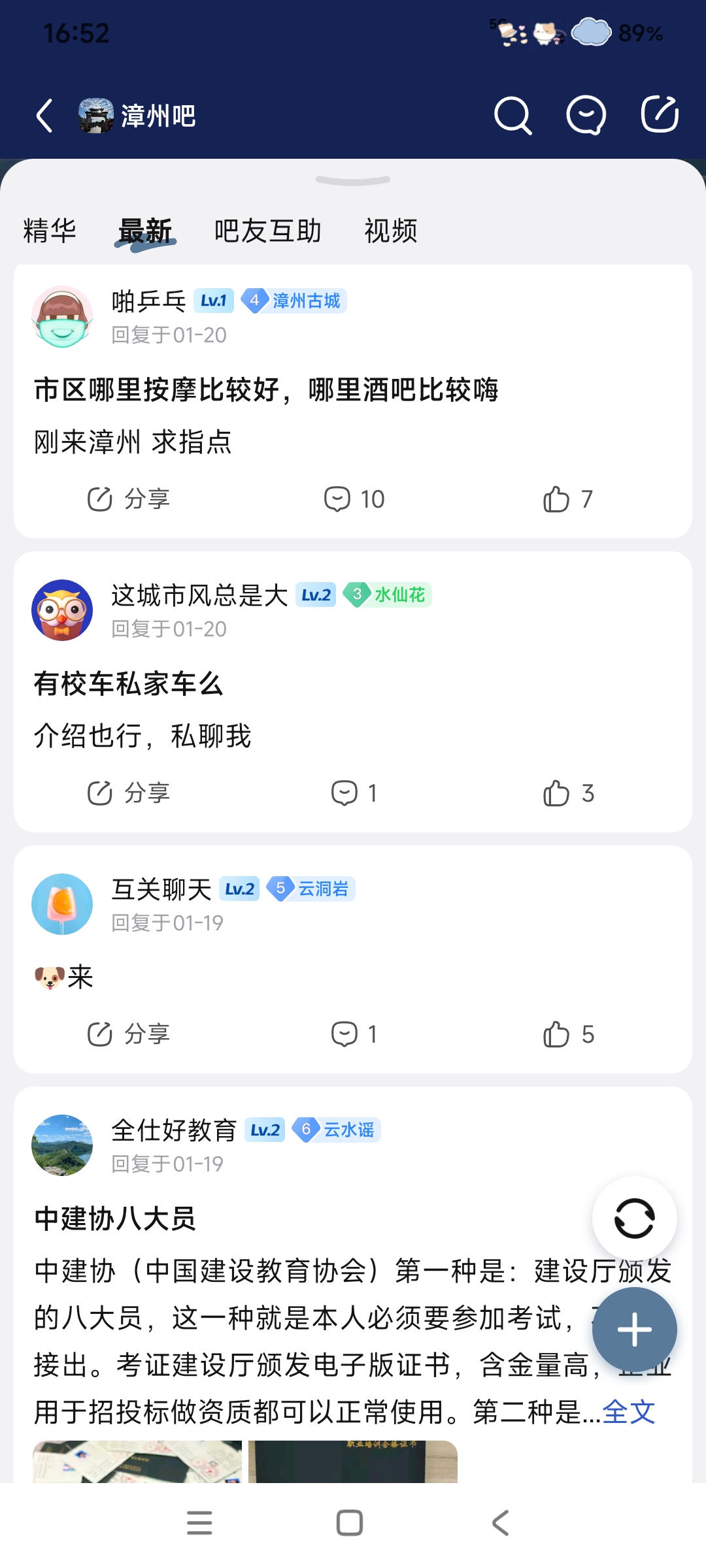This screenshot has width=706, height=1568.
Task: View comments on 这城市风总是大's post
Action: [x=354, y=793]
